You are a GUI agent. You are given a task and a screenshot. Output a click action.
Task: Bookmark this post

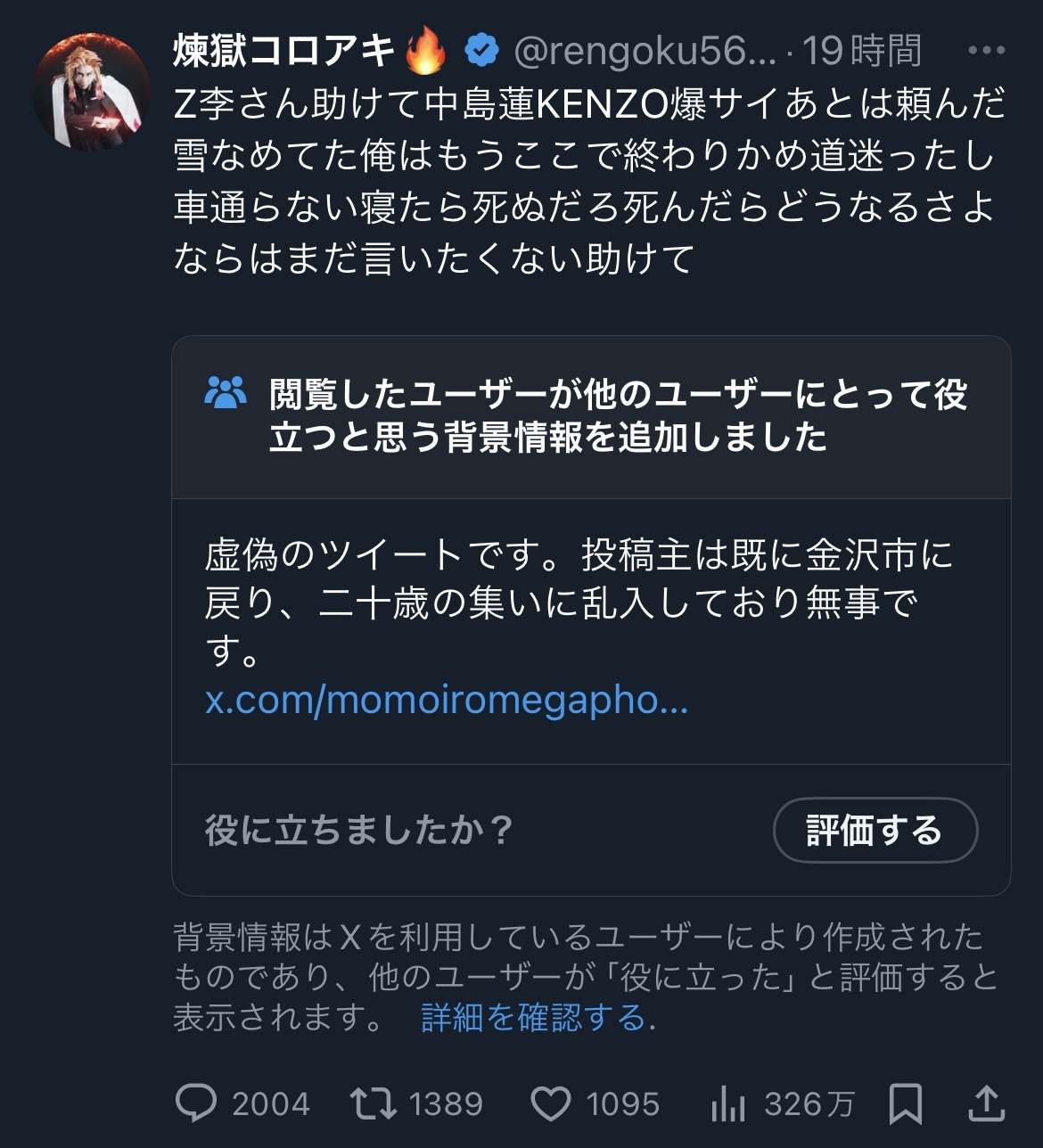(x=905, y=1103)
